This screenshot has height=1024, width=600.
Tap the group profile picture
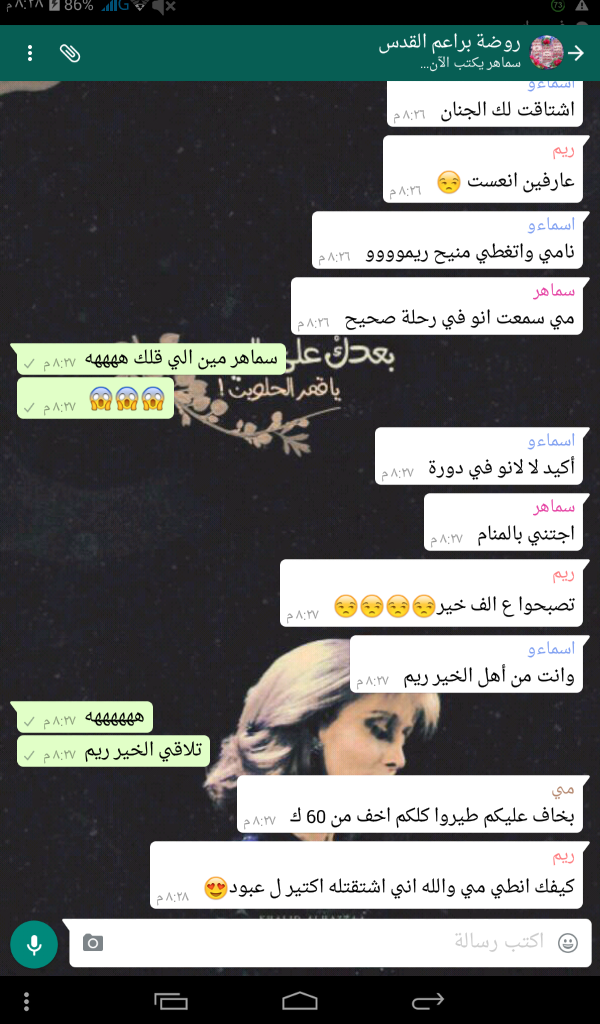pos(546,53)
